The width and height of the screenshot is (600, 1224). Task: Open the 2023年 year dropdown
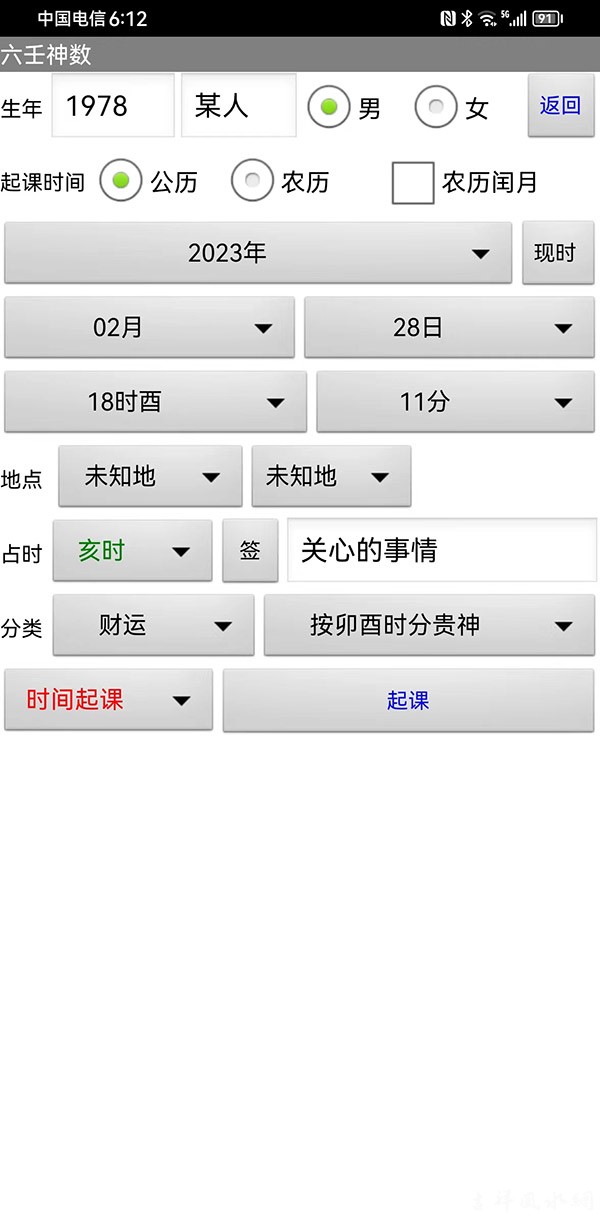click(x=258, y=253)
